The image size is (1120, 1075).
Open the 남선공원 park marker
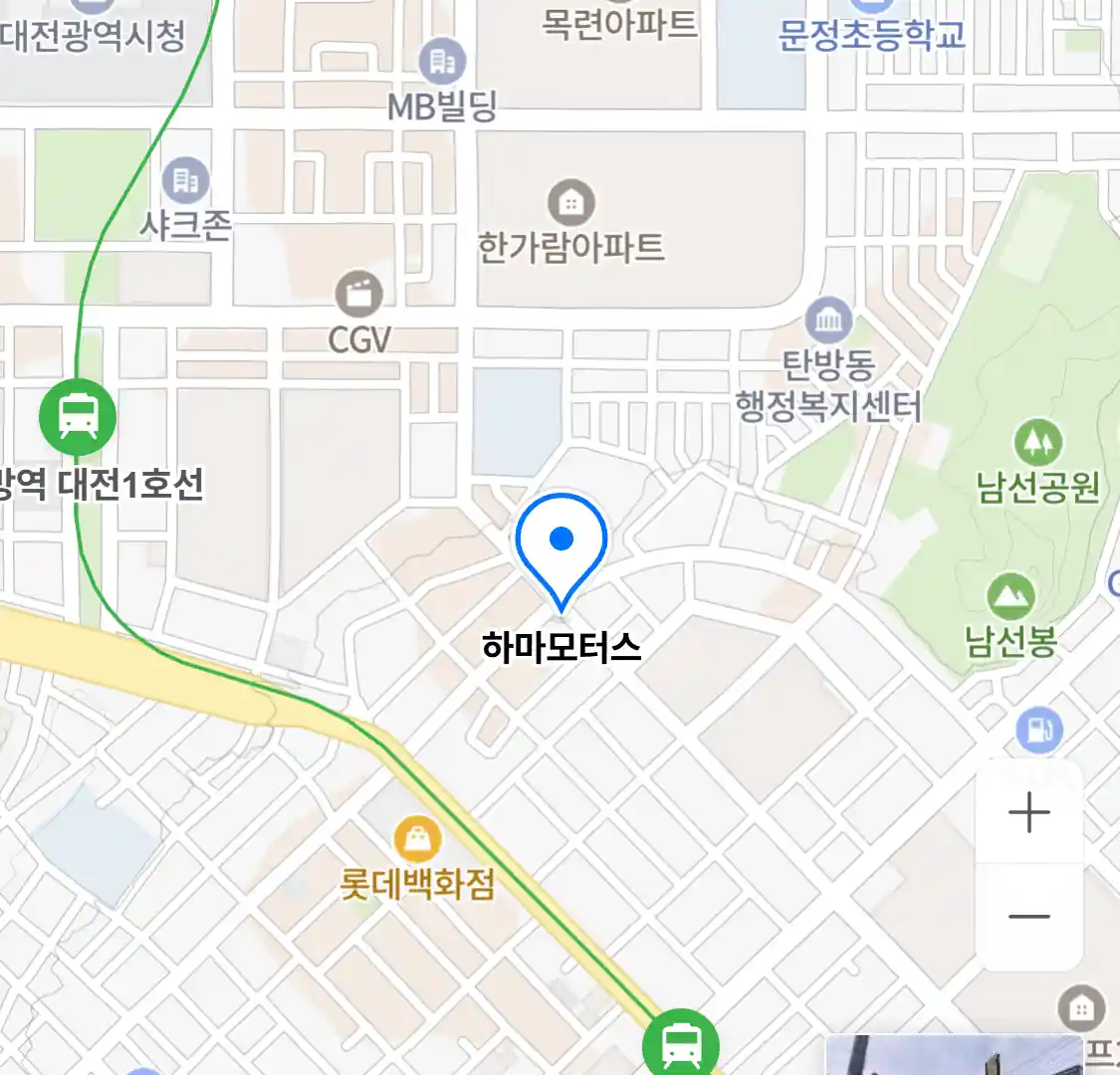[1037, 442]
